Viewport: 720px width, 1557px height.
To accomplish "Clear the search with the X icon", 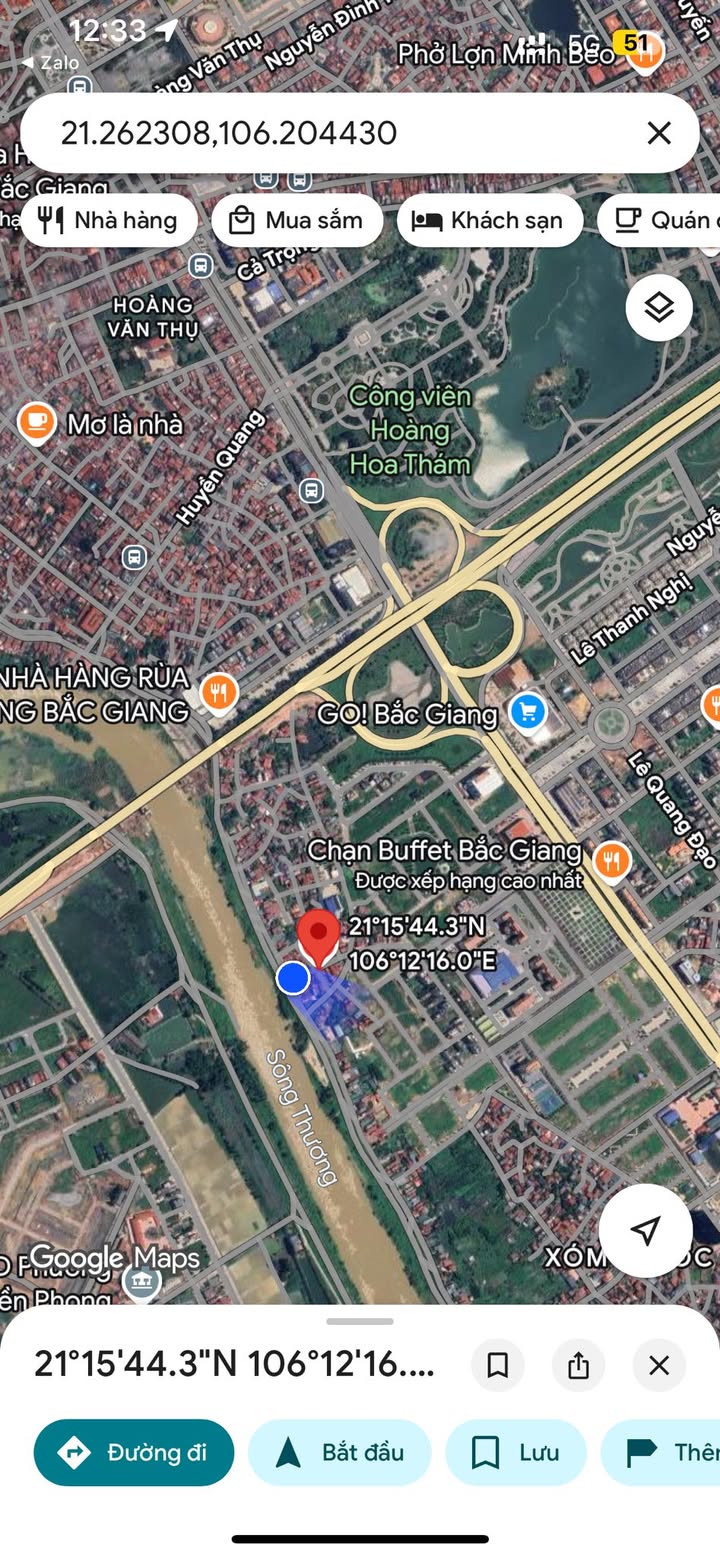I will pos(658,133).
